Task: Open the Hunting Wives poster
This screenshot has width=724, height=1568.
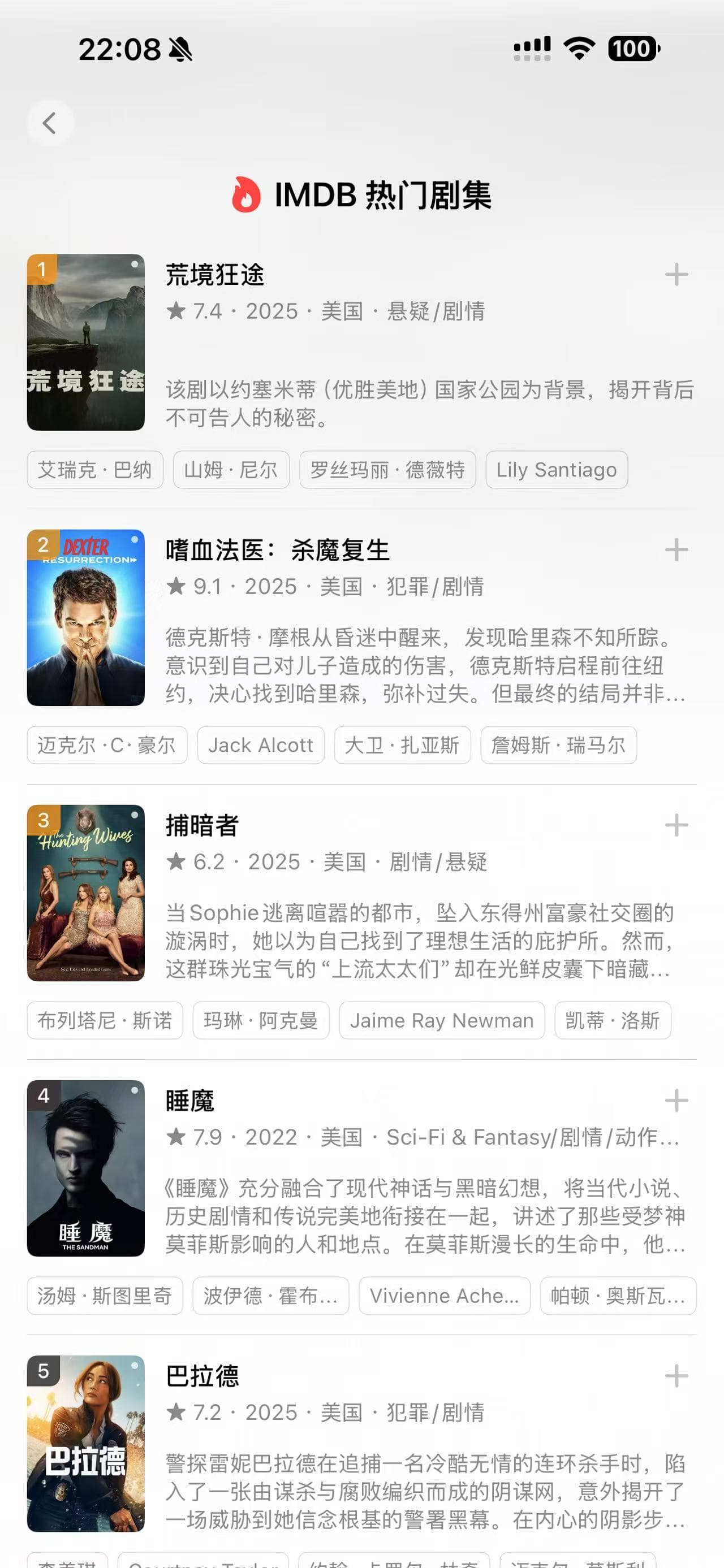Action: coord(86,893)
